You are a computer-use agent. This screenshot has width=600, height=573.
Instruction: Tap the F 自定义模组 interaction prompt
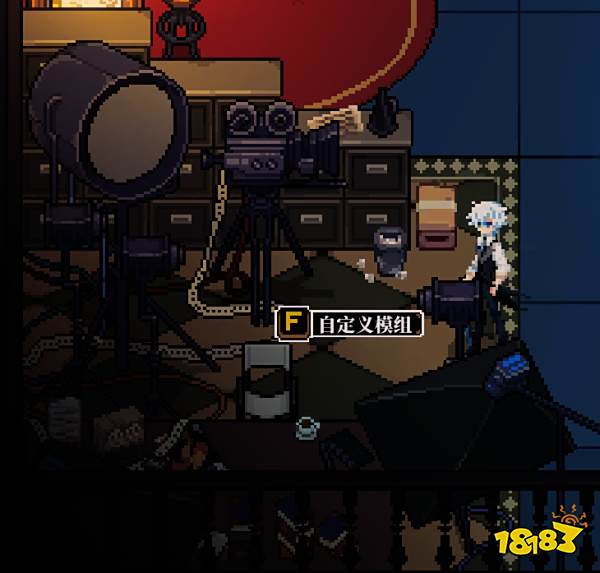coord(350,324)
